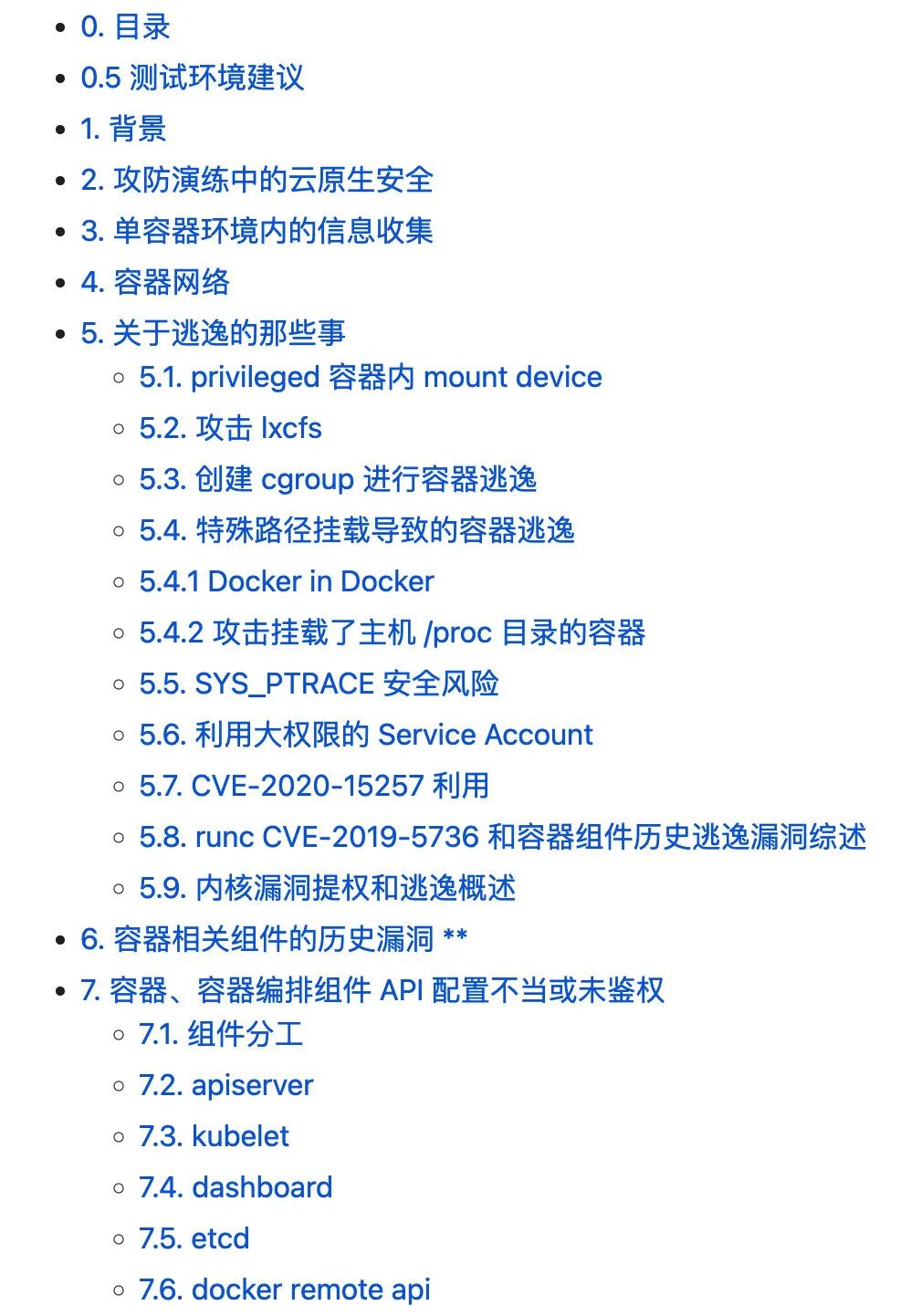Viewport: 911px width, 1316px height.
Task: Open '3. 单容器环境内的信息收集' section
Action: (257, 231)
